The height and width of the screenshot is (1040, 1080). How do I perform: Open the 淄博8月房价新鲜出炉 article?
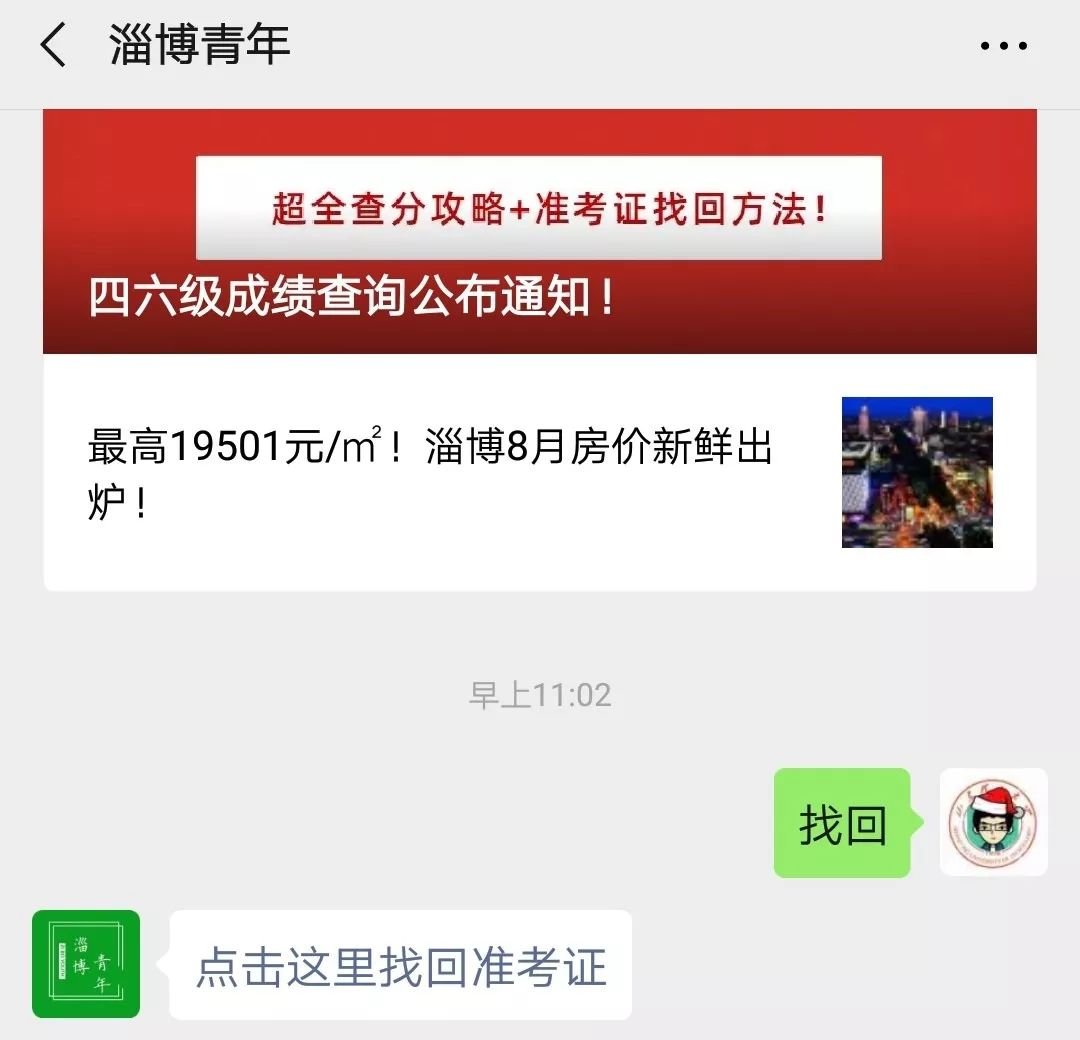coord(539,473)
